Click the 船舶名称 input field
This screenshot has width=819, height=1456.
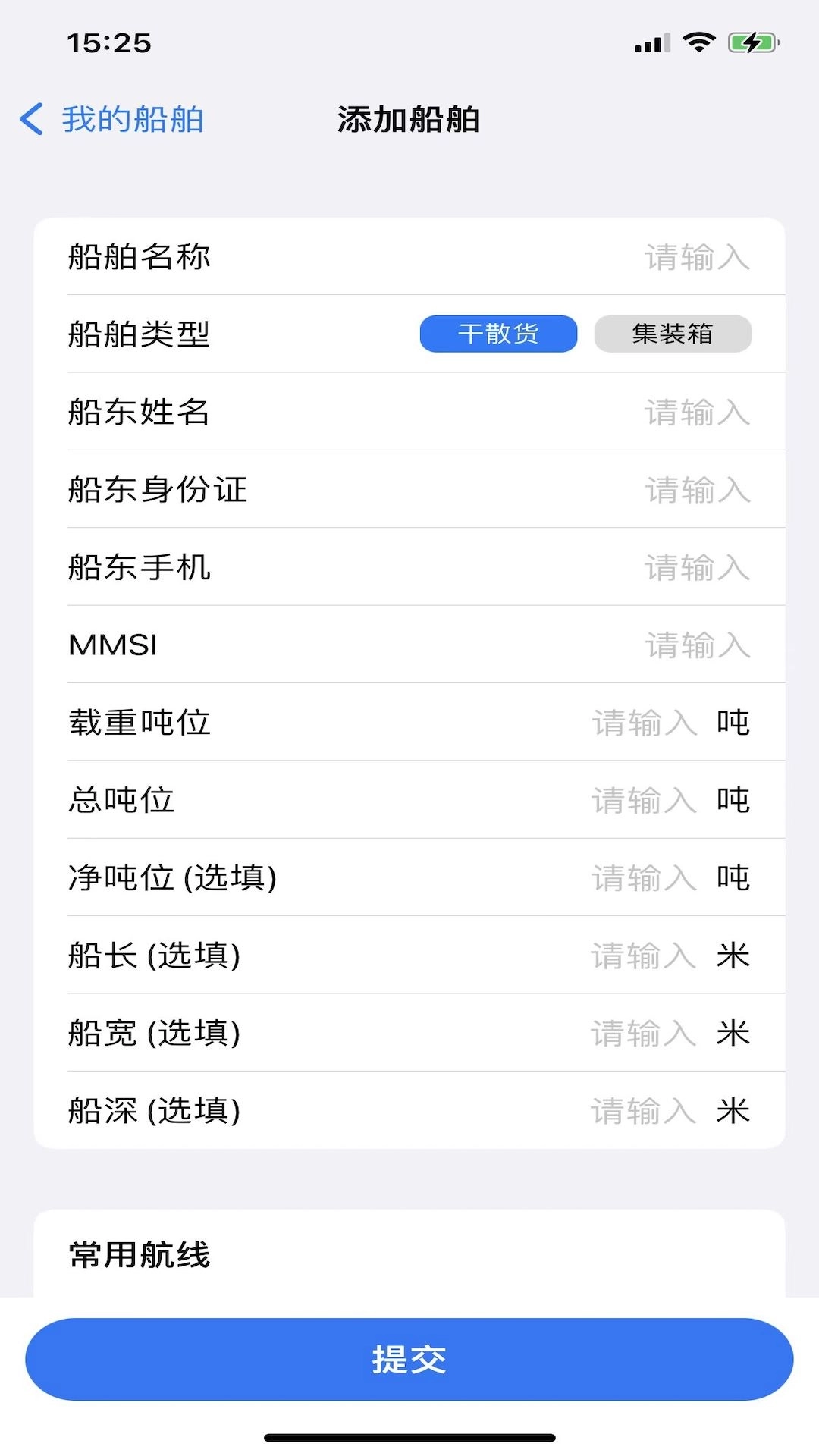coord(695,258)
